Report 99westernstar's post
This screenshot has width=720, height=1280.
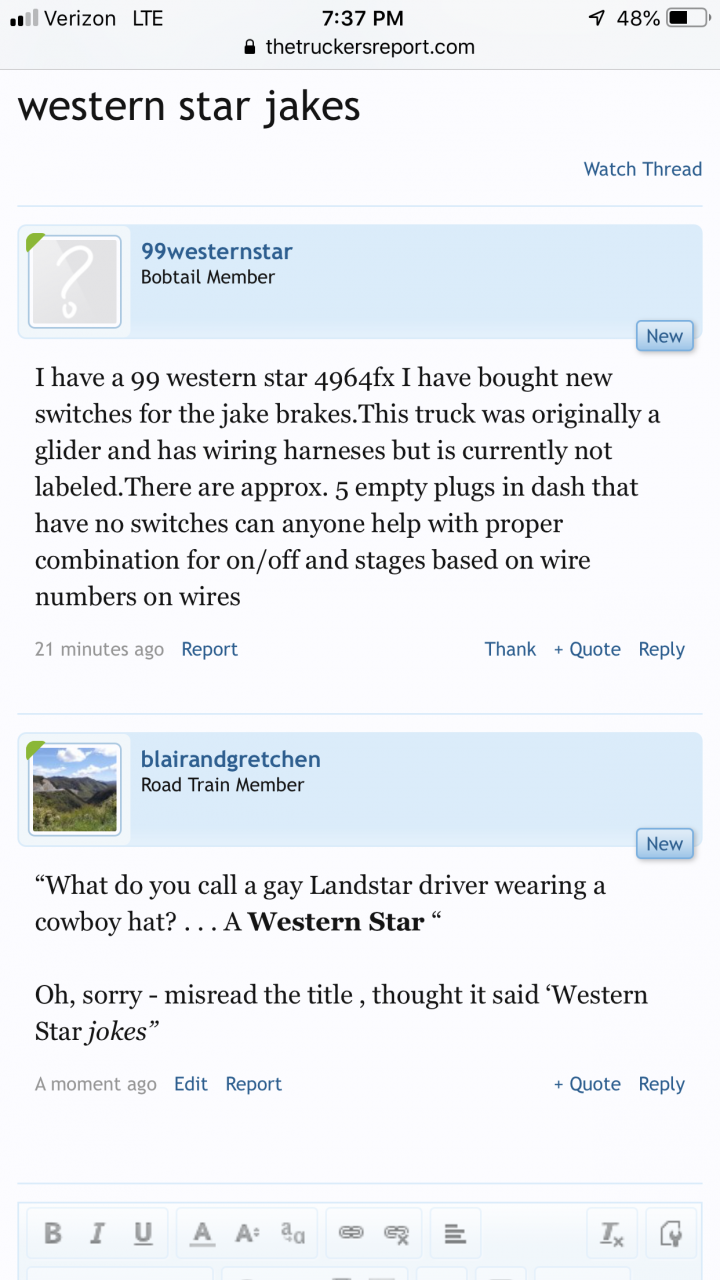209,649
